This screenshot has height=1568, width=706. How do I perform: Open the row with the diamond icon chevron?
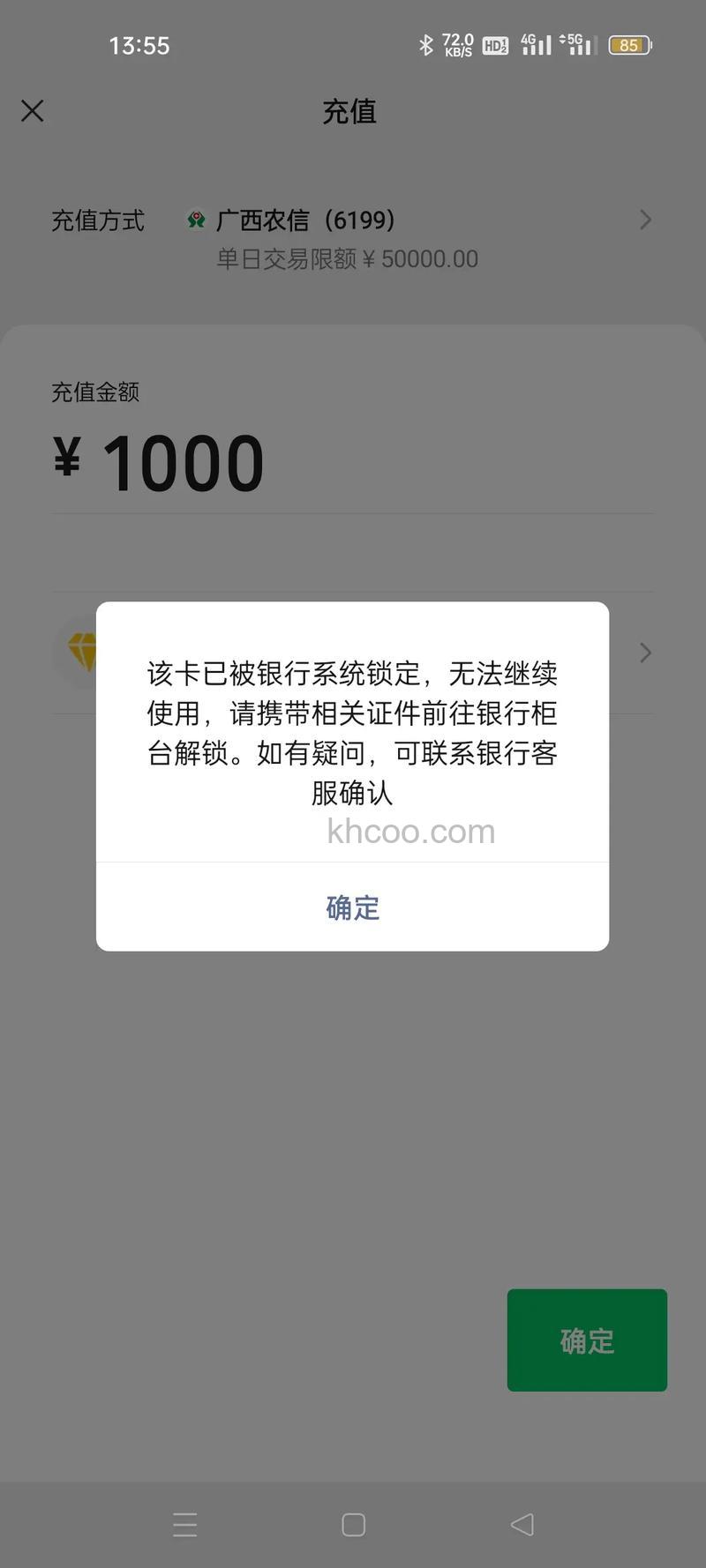point(645,653)
